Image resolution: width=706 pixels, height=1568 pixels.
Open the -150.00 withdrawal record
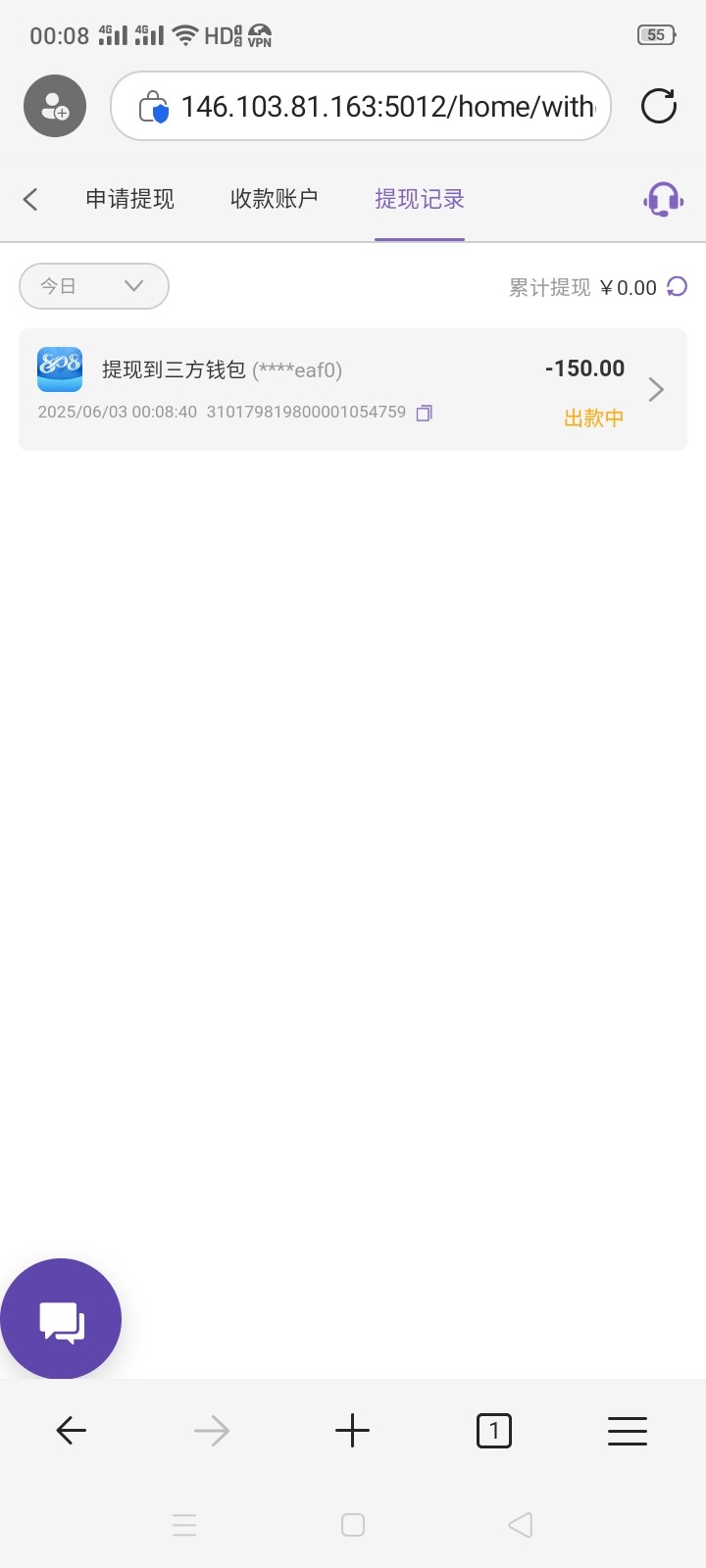[x=353, y=390]
